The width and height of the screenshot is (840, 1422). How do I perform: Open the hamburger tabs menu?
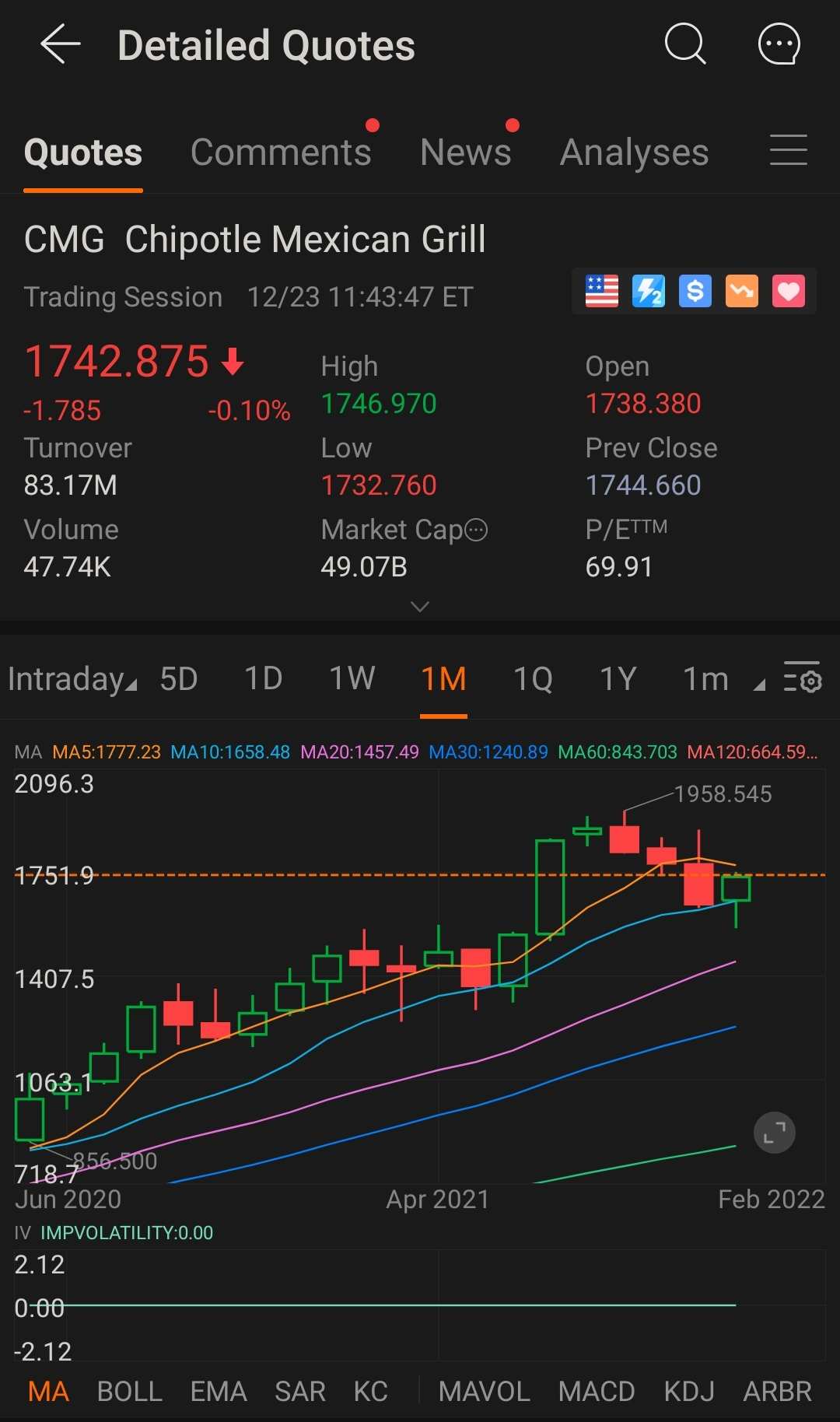tap(788, 150)
